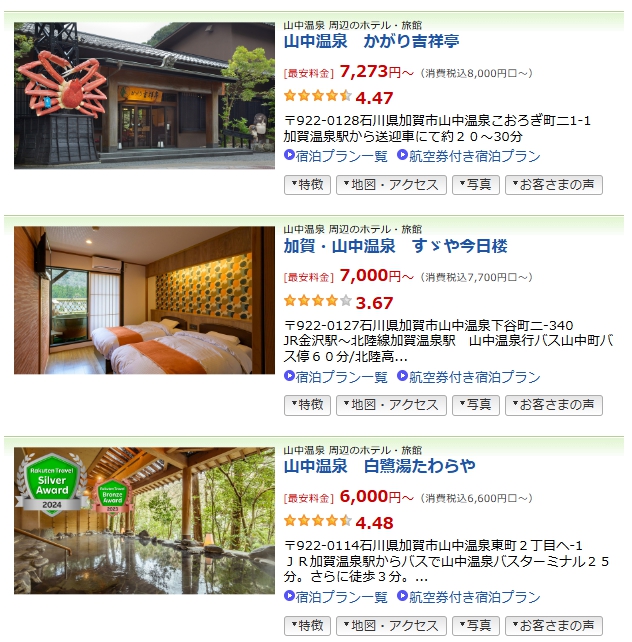
Task: Read お客さまの声 for すゞや今日楼
Action: click(x=553, y=405)
